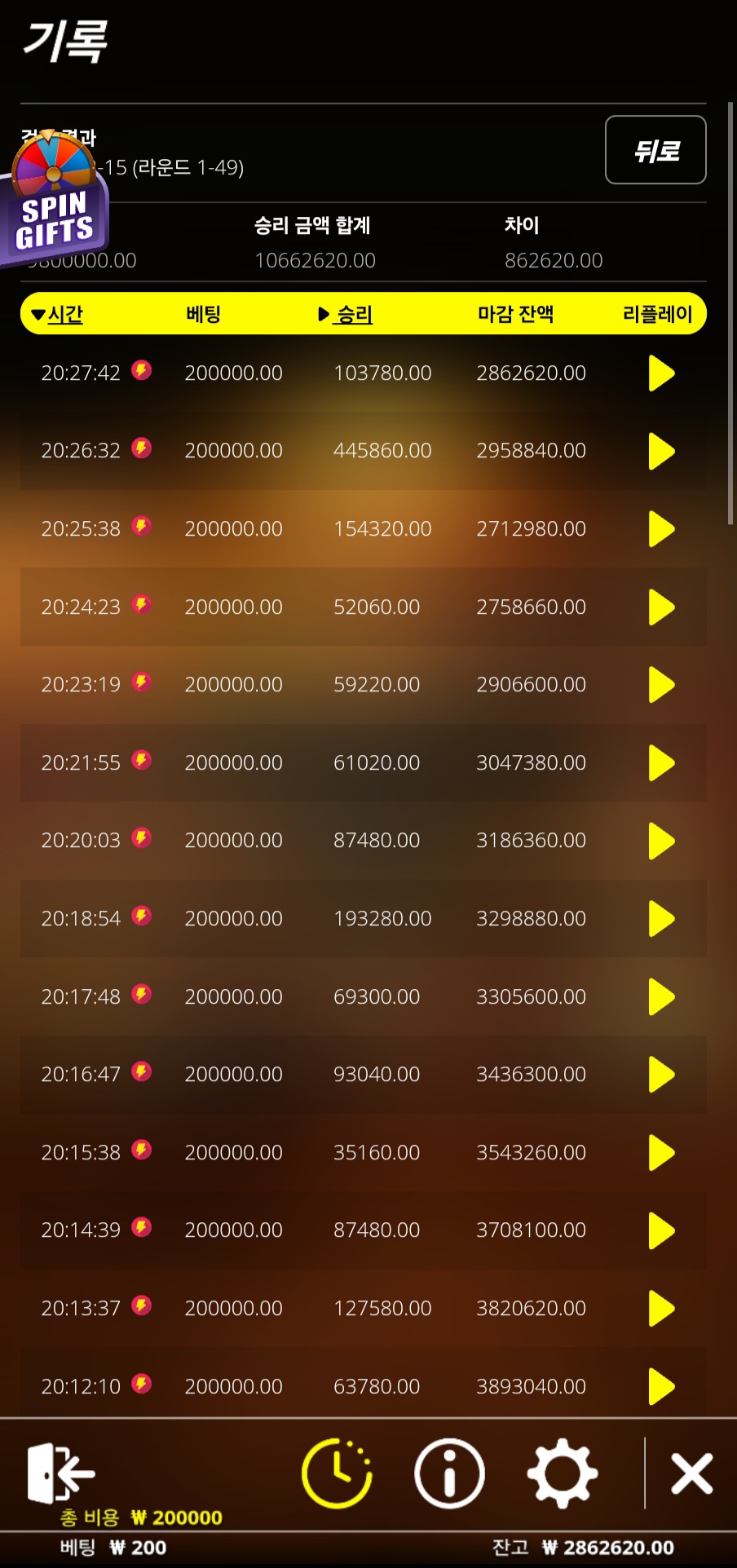
Task: Open the history clock icon
Action: pos(337,1473)
